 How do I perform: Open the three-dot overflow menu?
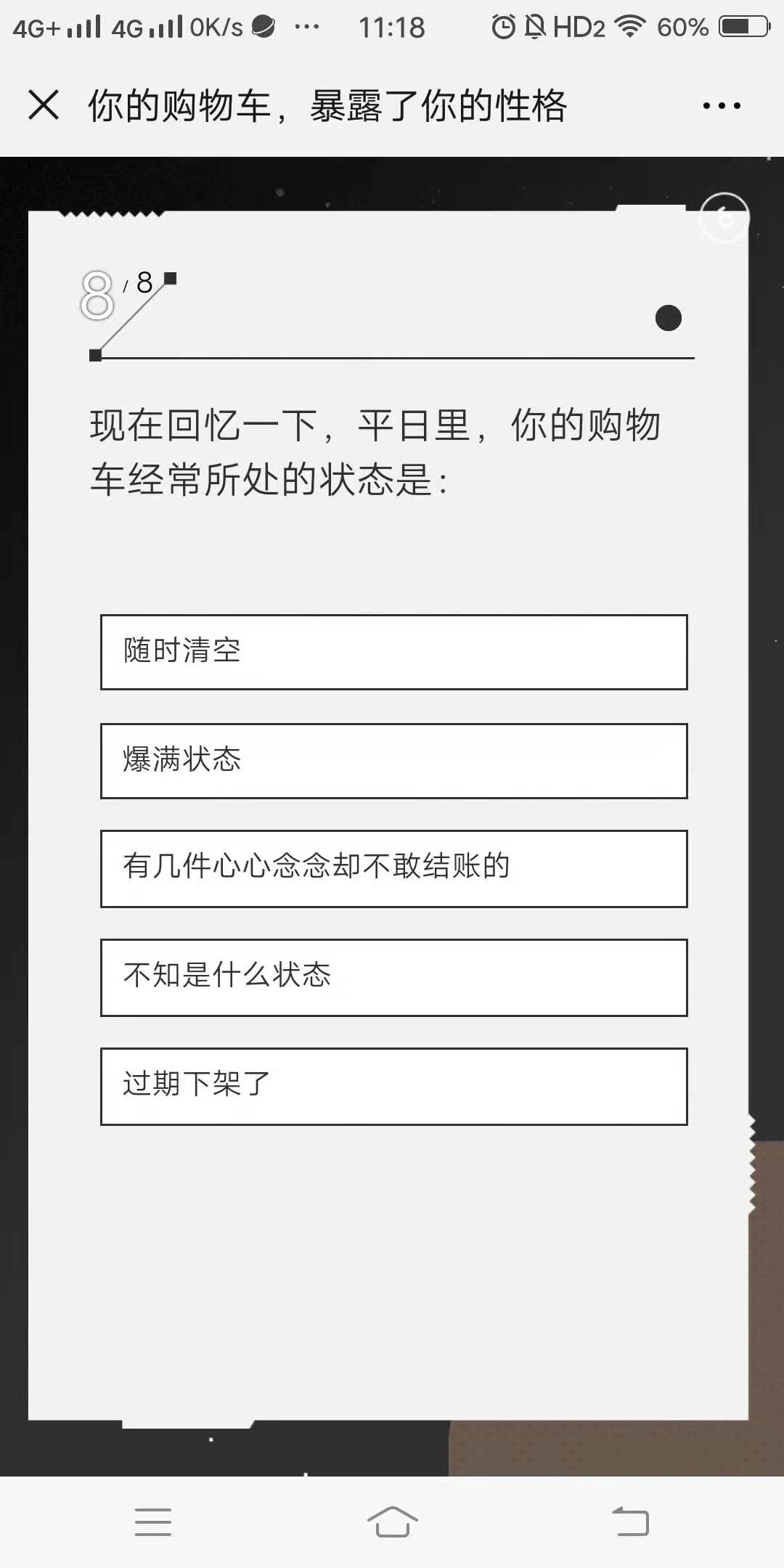click(x=722, y=106)
